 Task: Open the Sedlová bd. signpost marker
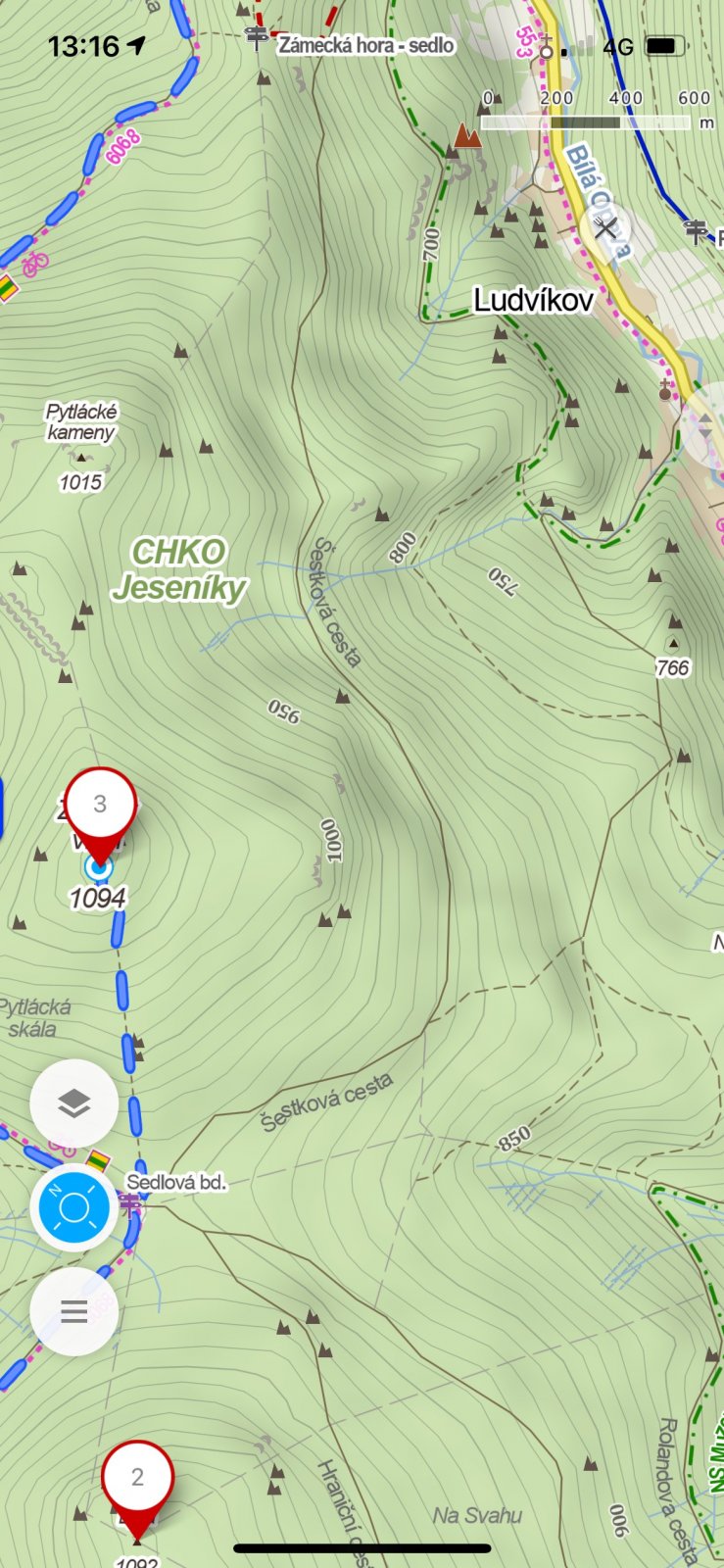[129, 1204]
